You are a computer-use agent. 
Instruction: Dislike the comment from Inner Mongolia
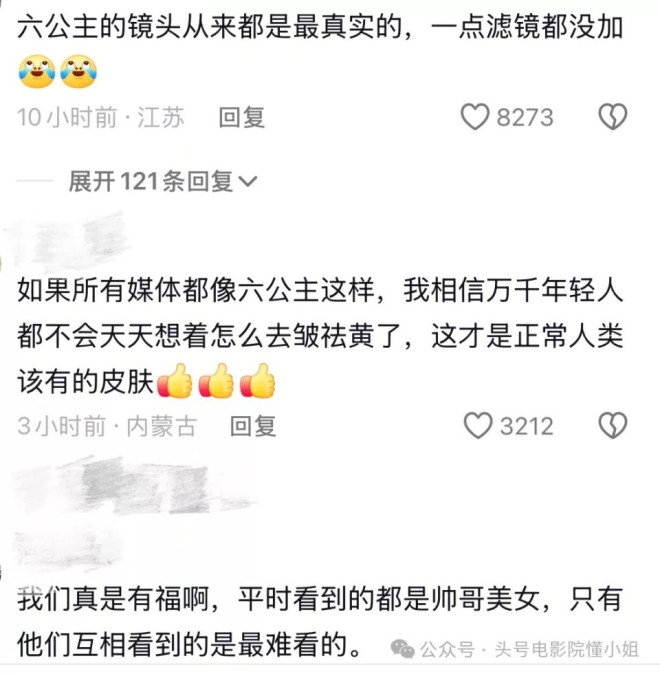(612, 427)
